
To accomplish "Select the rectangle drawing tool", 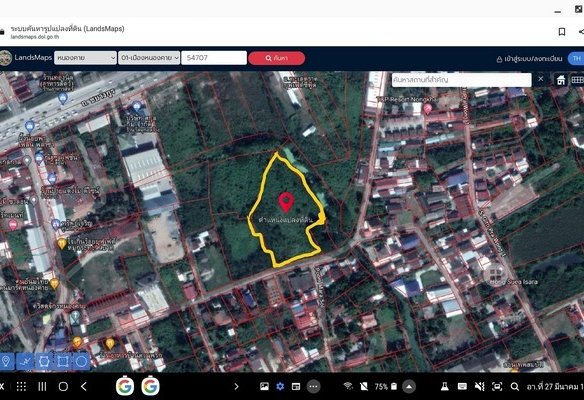I will coord(63,361).
